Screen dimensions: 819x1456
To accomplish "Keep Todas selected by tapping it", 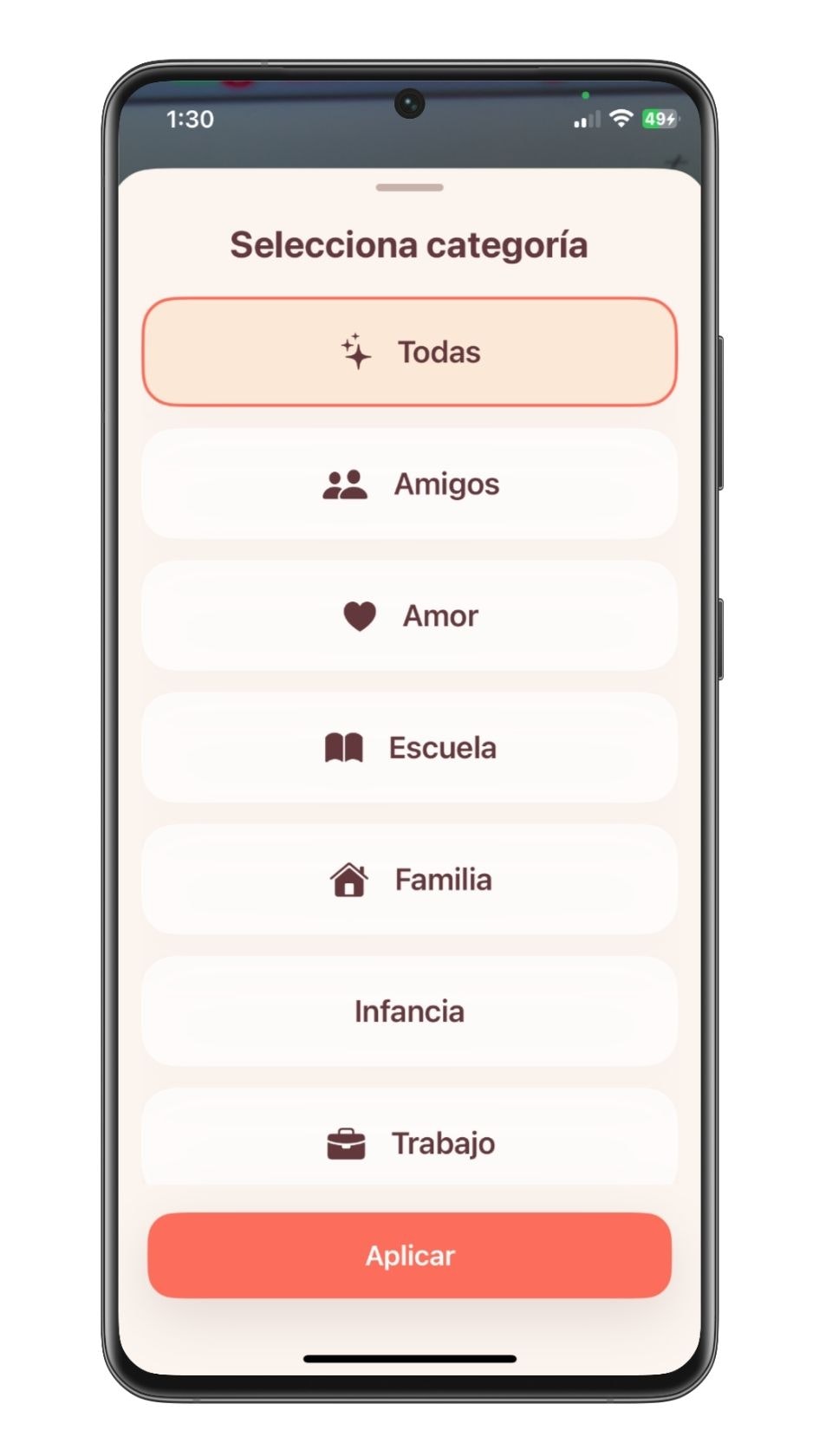I will pos(410,352).
